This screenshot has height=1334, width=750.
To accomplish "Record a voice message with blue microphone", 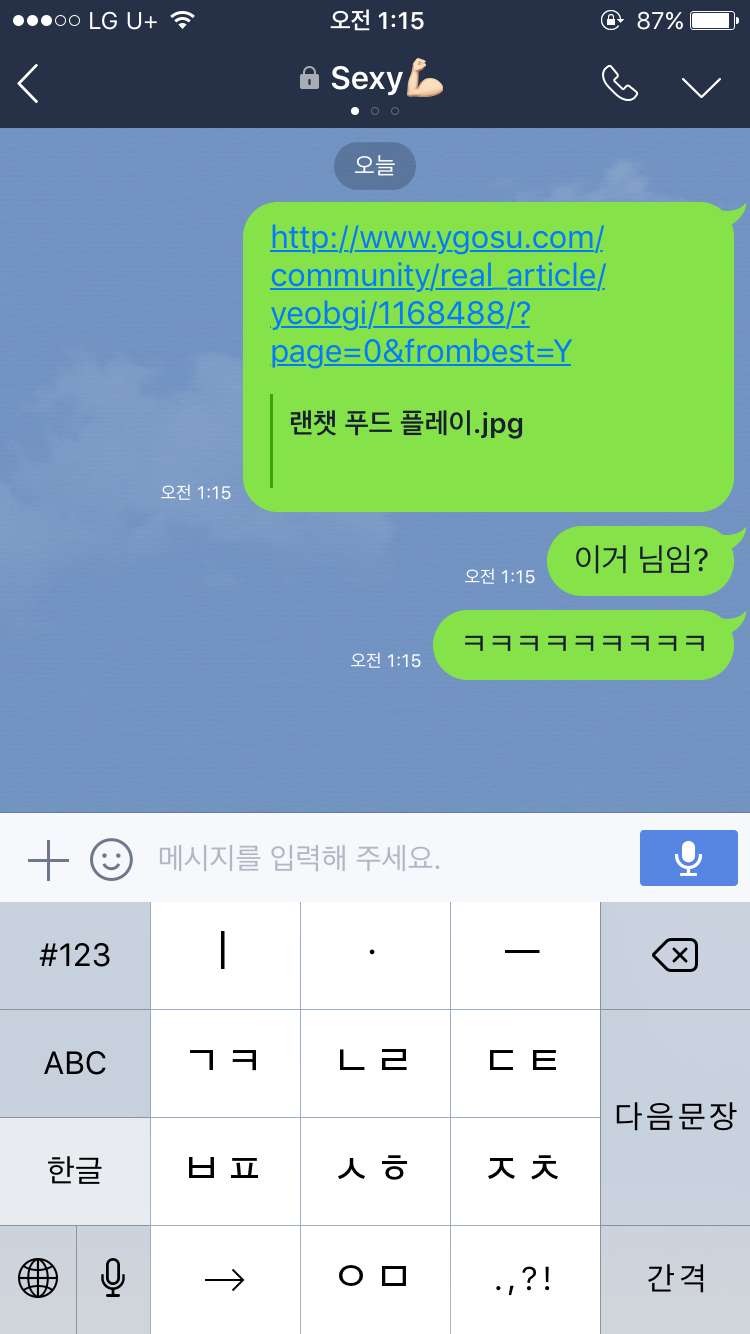I will pyautogui.click(x=688, y=858).
